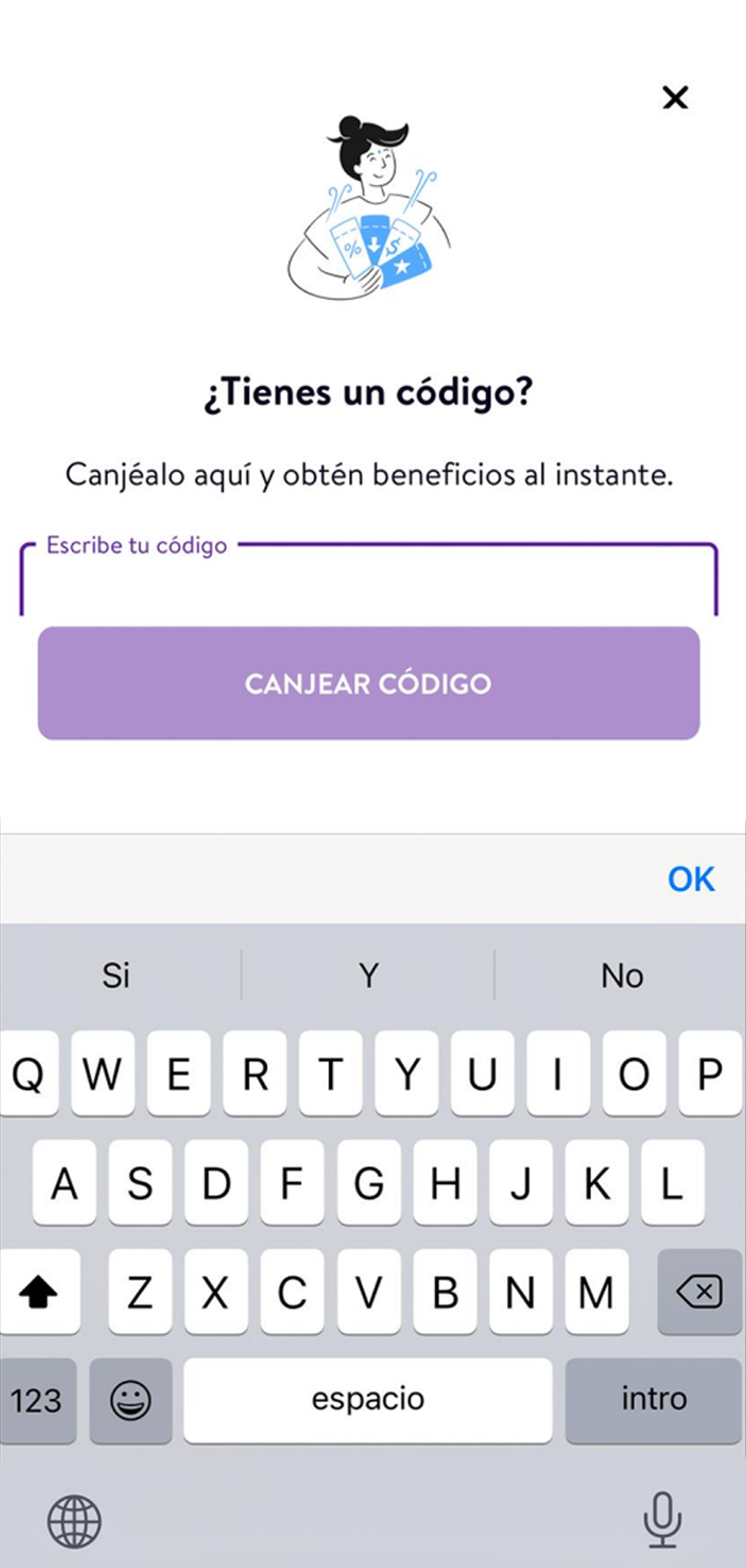Hit the backspace key
Viewport: 746px width, 1568px height.
700,1291
